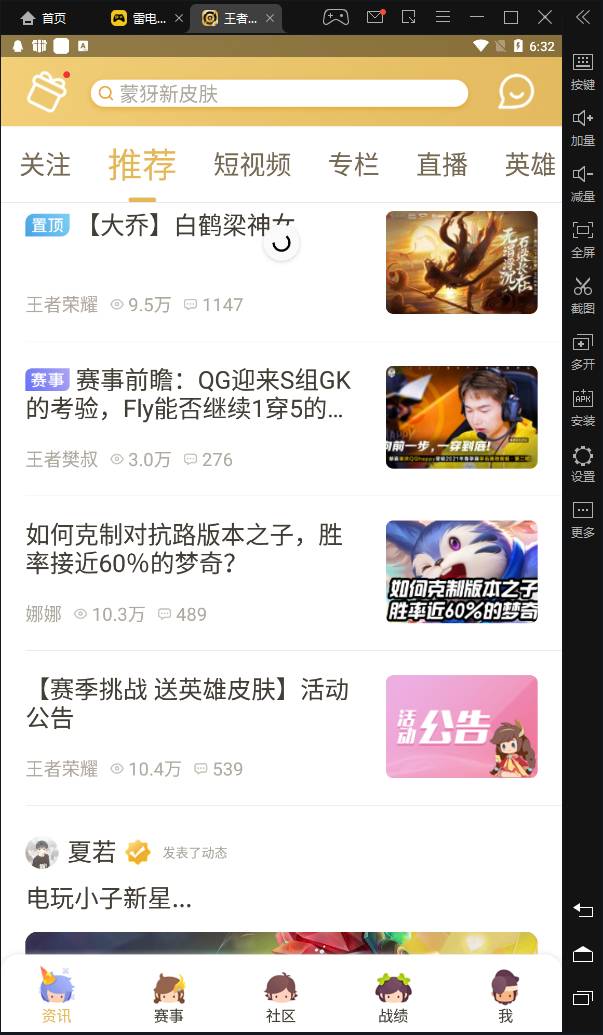This screenshot has width=603, height=1035.
Task: Open the pinned 大乔 白鹤梁神女 article
Action: (x=190, y=226)
